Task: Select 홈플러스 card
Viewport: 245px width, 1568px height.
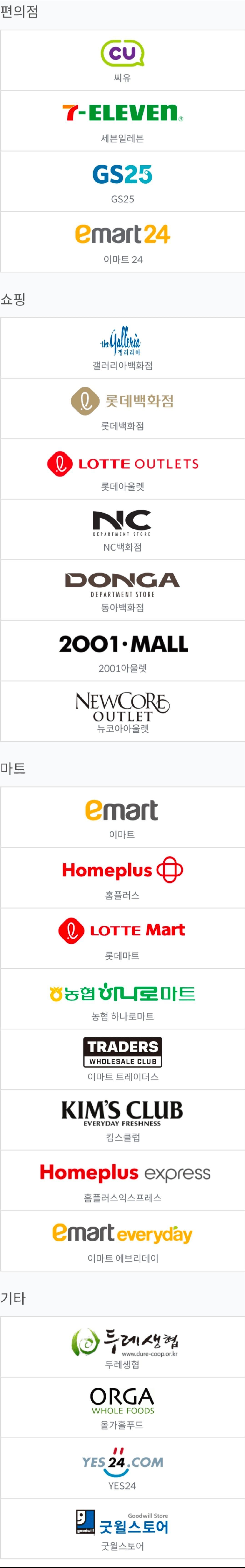Action: (122, 878)
